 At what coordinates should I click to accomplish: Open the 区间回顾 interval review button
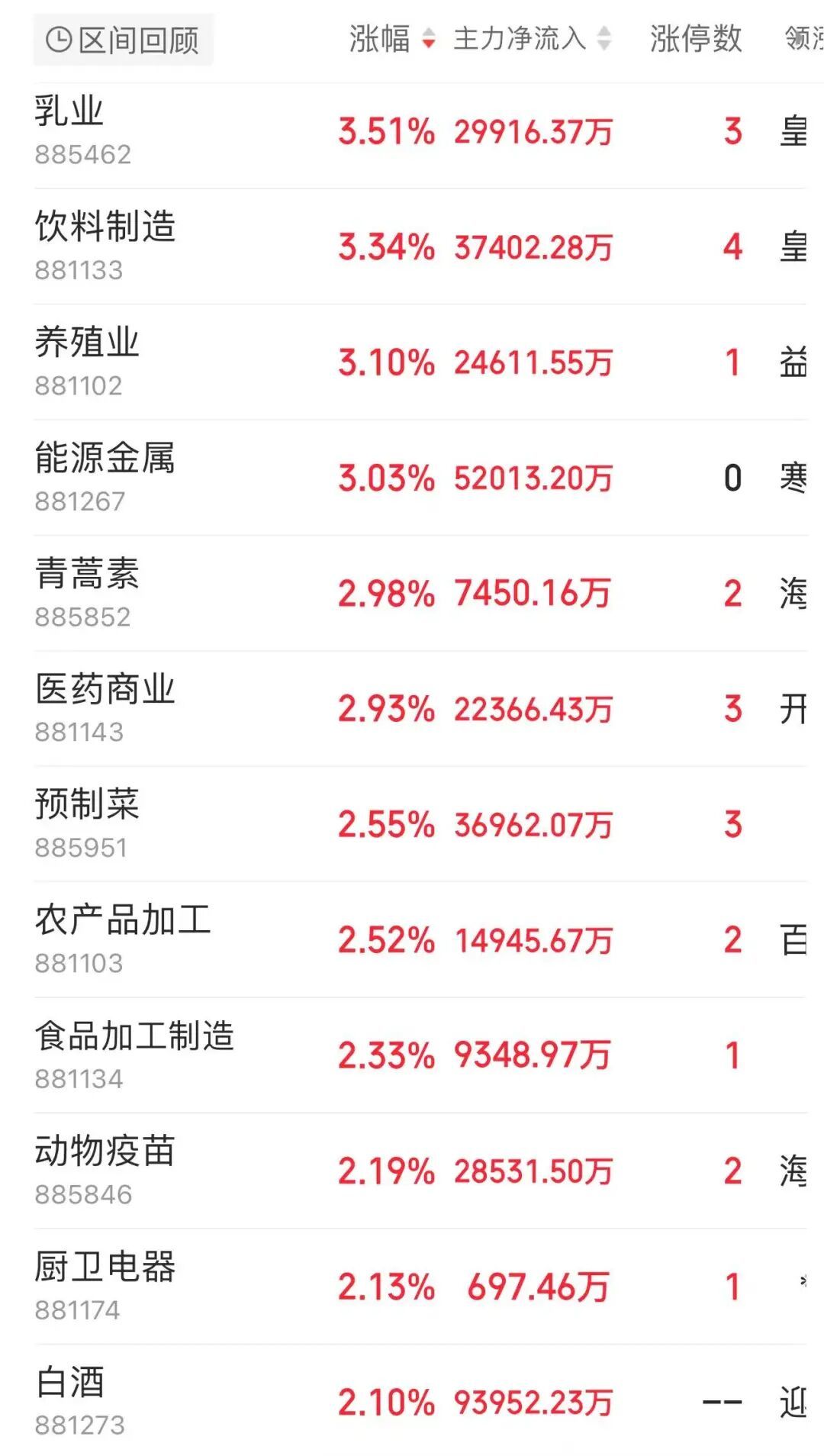pyautogui.click(x=123, y=40)
